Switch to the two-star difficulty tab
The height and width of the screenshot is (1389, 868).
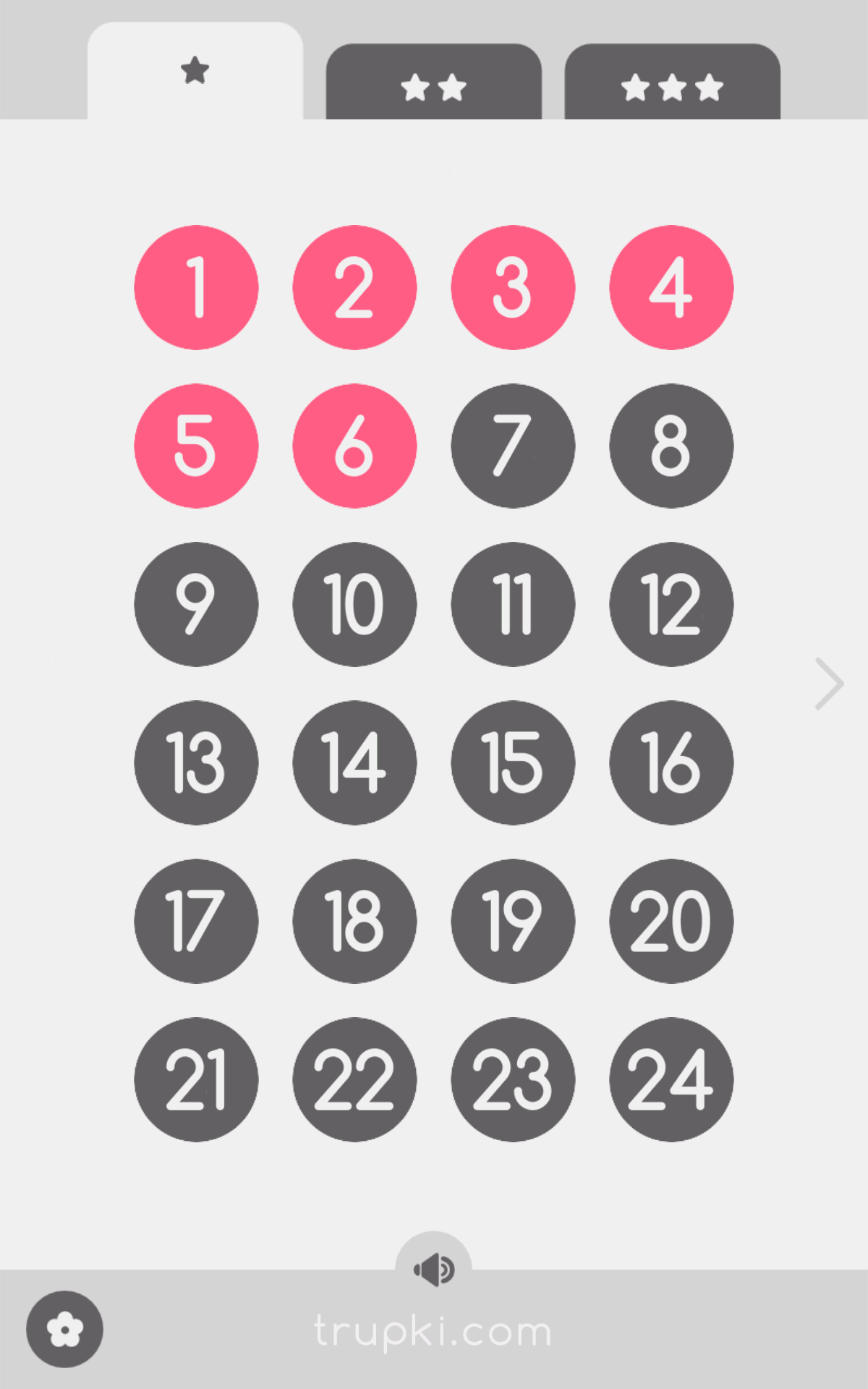(434, 82)
